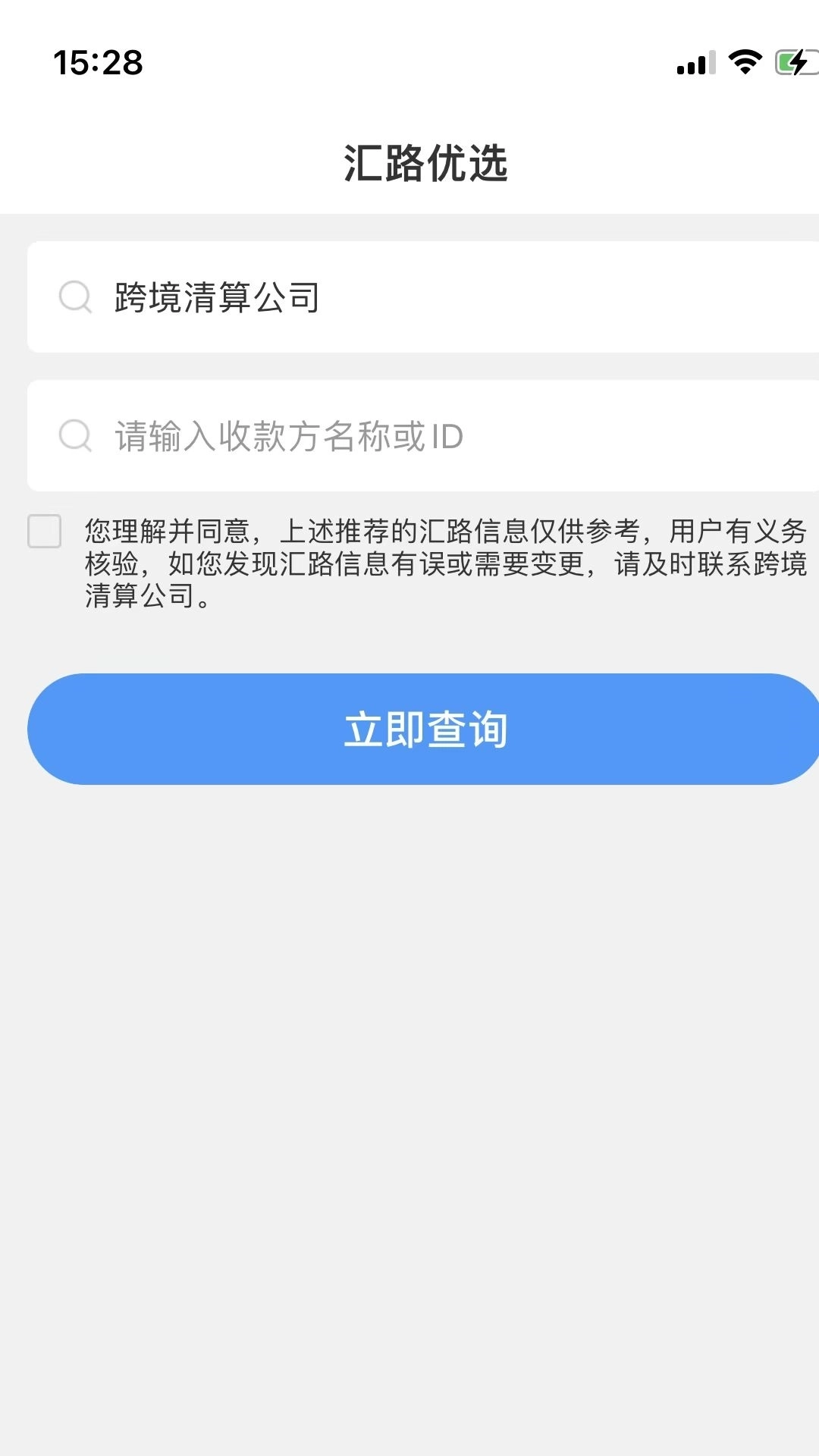The image size is (819, 1456).
Task: Tap the 15:28 clock display
Action: (97, 64)
